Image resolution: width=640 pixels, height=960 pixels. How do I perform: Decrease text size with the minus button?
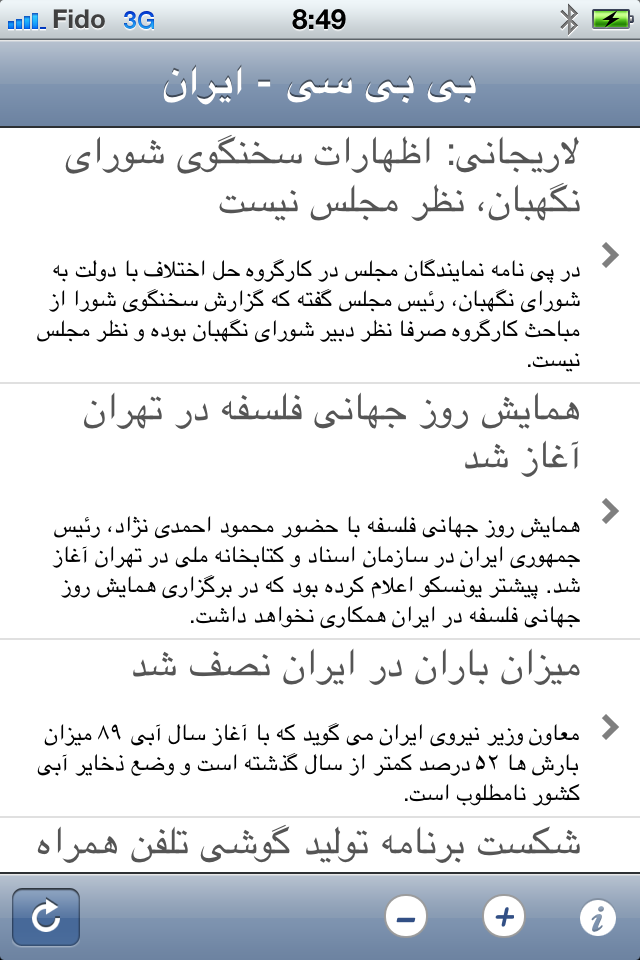point(406,916)
